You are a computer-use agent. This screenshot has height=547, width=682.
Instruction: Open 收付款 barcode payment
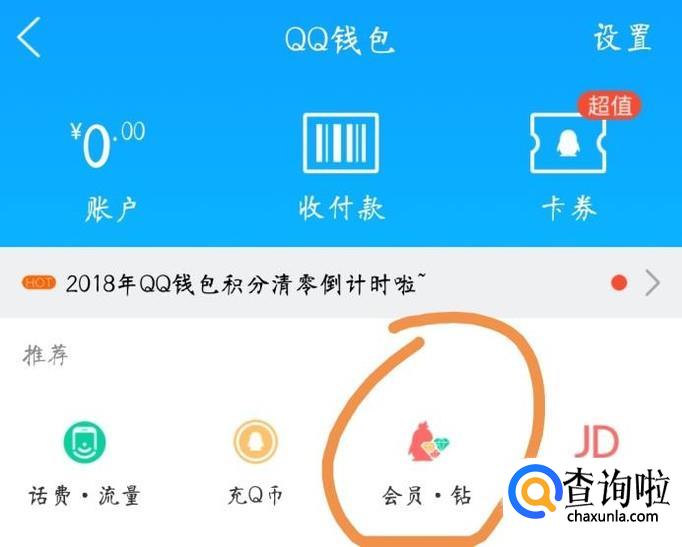point(341,167)
